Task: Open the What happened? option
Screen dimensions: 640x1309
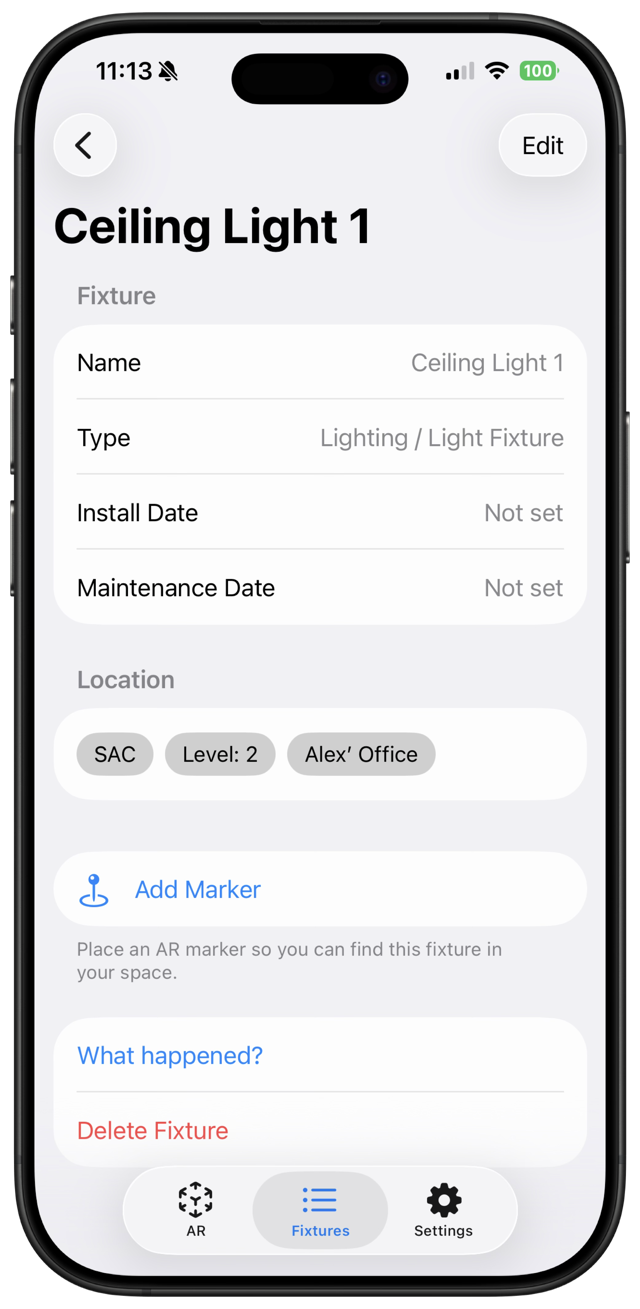Action: 320,1055
